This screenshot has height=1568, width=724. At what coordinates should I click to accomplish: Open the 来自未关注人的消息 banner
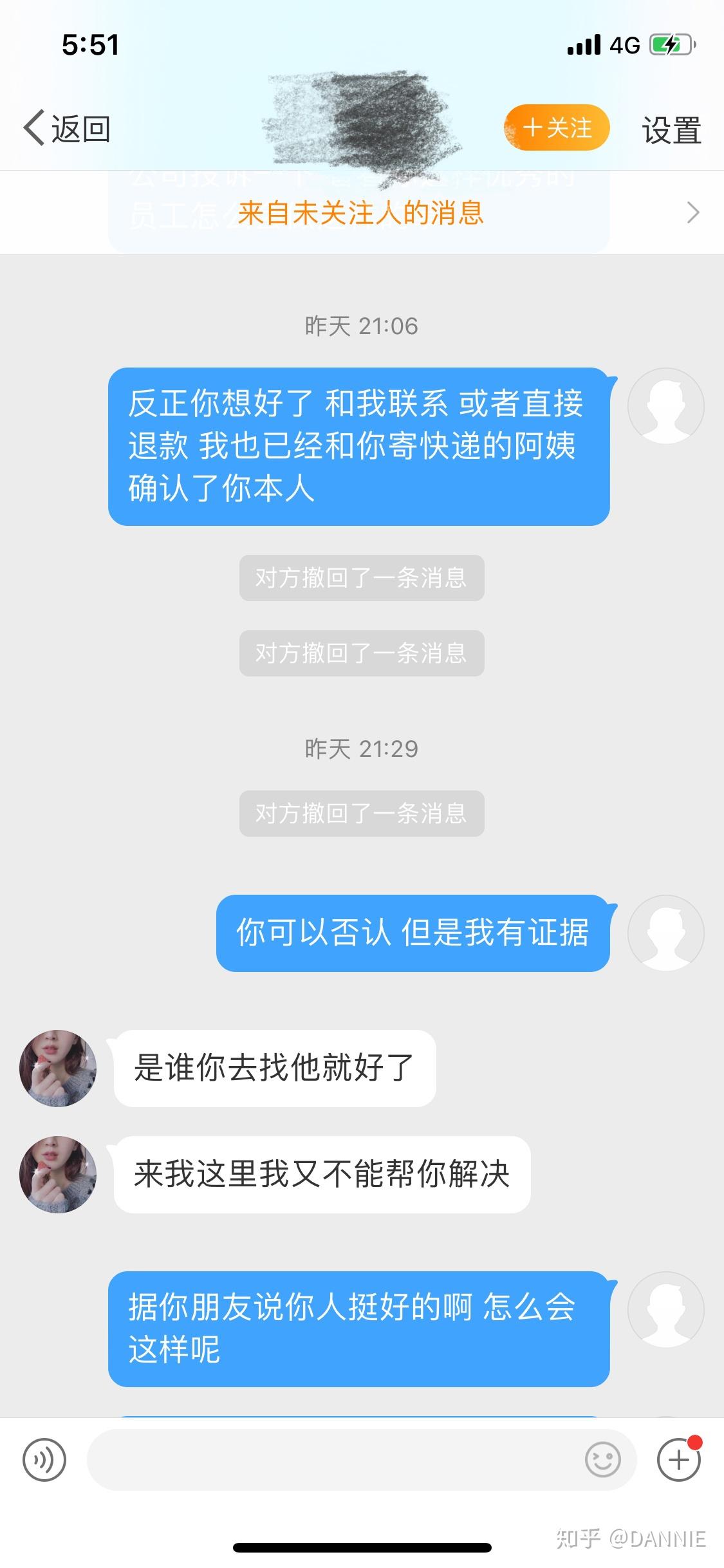361,212
